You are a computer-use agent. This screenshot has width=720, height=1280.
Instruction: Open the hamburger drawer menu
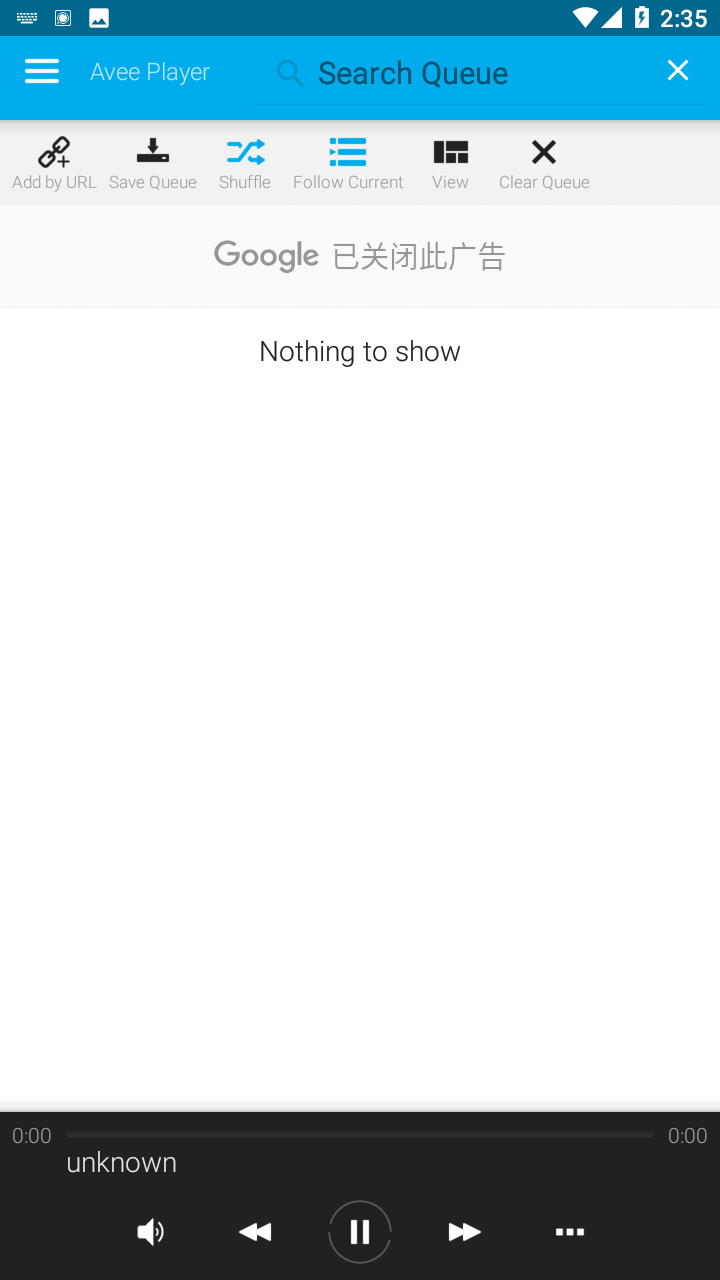(x=42, y=71)
